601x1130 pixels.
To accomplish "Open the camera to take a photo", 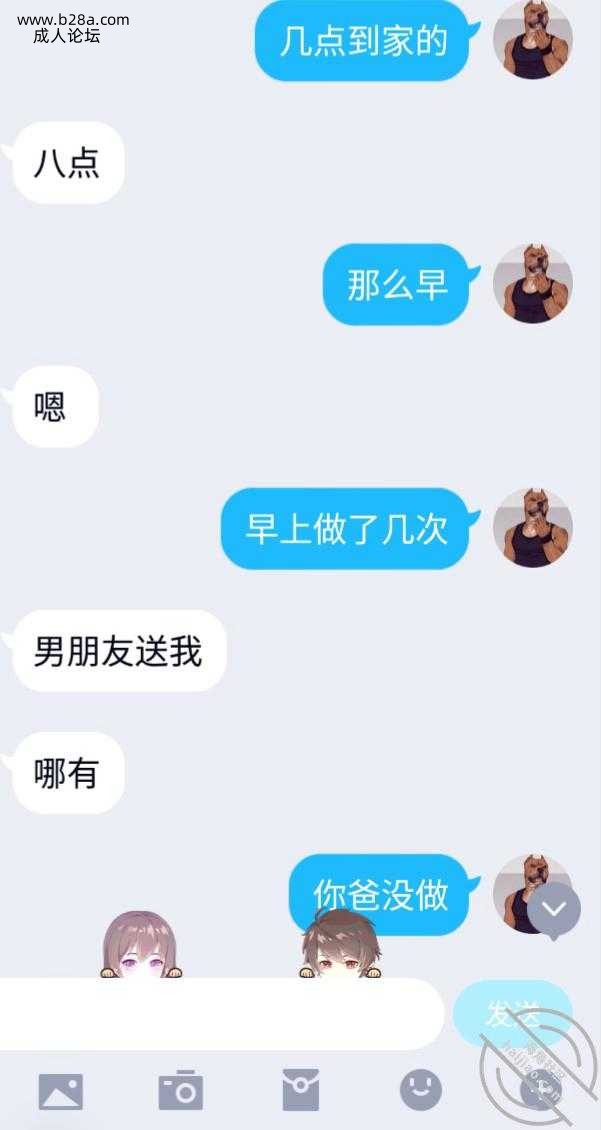I will pyautogui.click(x=181, y=1090).
